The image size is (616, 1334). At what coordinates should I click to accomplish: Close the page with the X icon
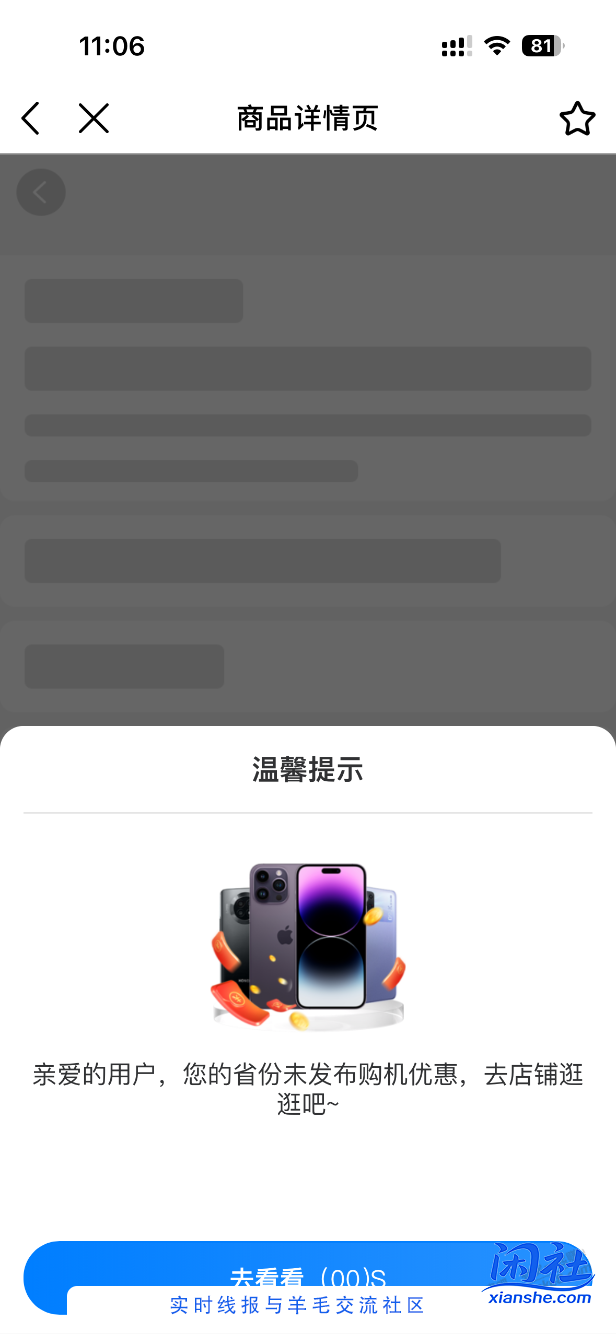click(x=94, y=119)
